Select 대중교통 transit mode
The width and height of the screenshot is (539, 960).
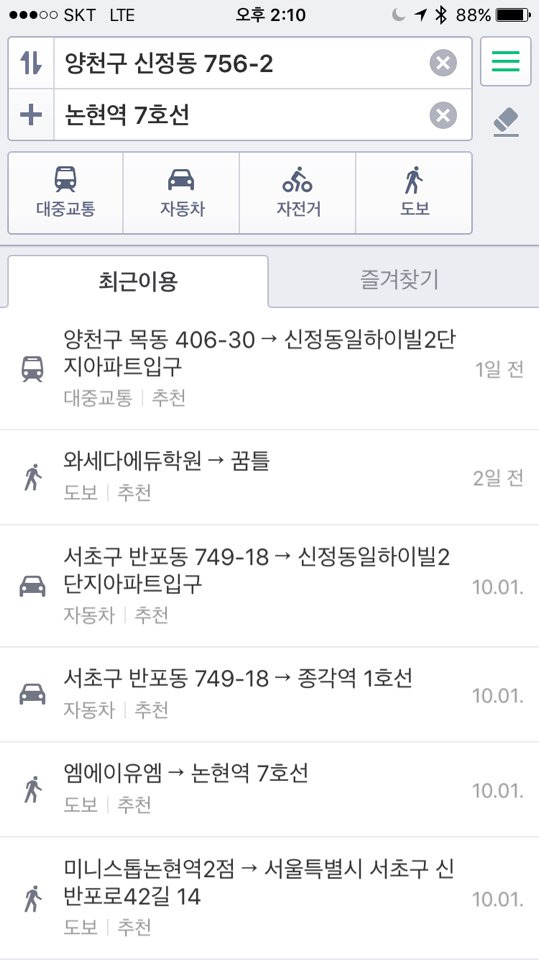66,193
